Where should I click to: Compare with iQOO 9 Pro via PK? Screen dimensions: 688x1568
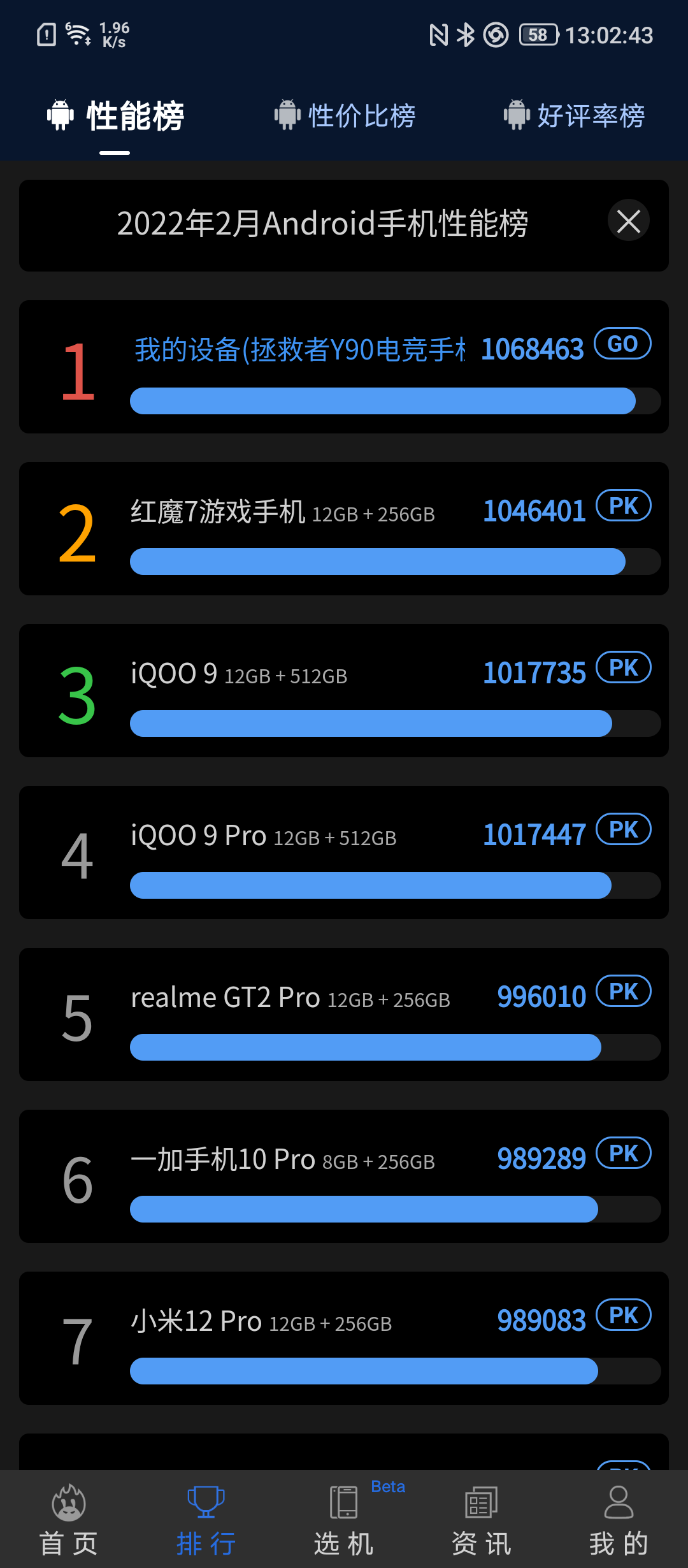pyautogui.click(x=623, y=830)
